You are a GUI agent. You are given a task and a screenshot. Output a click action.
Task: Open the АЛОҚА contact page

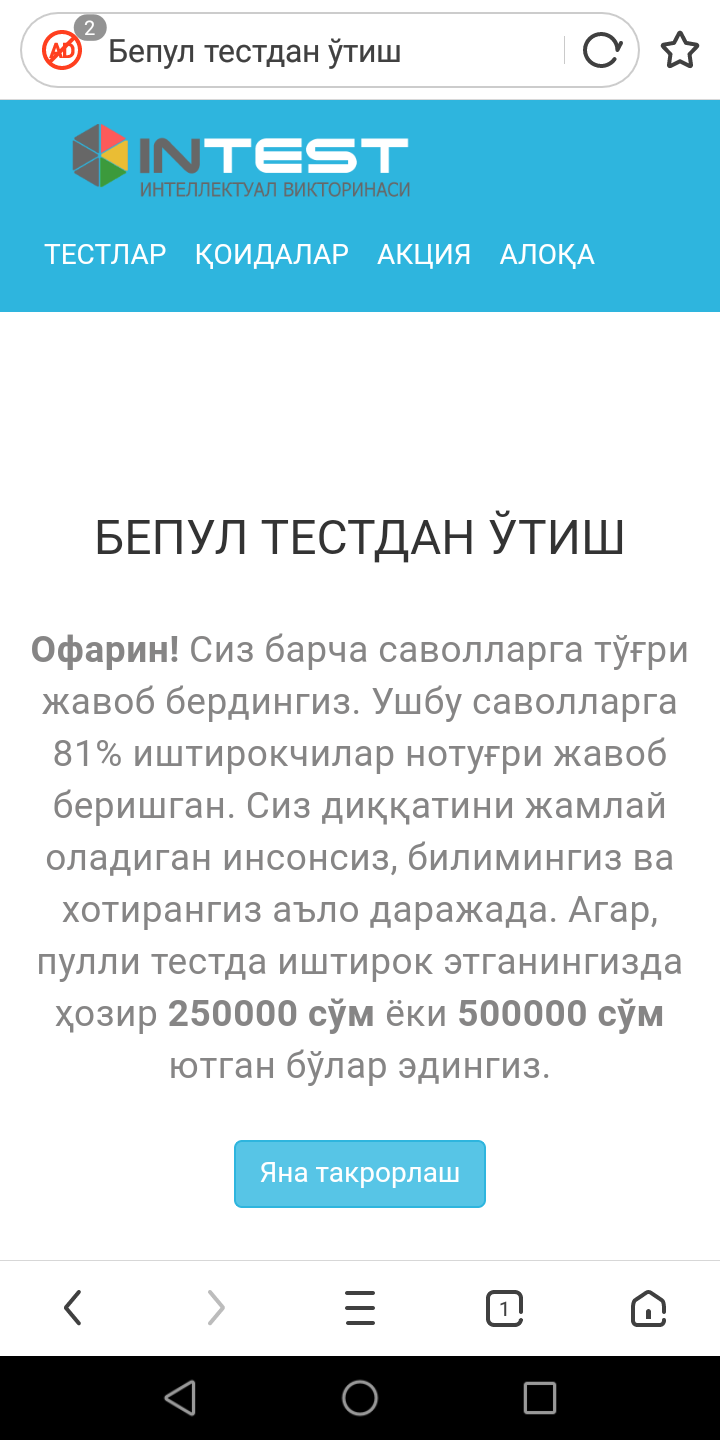[547, 254]
